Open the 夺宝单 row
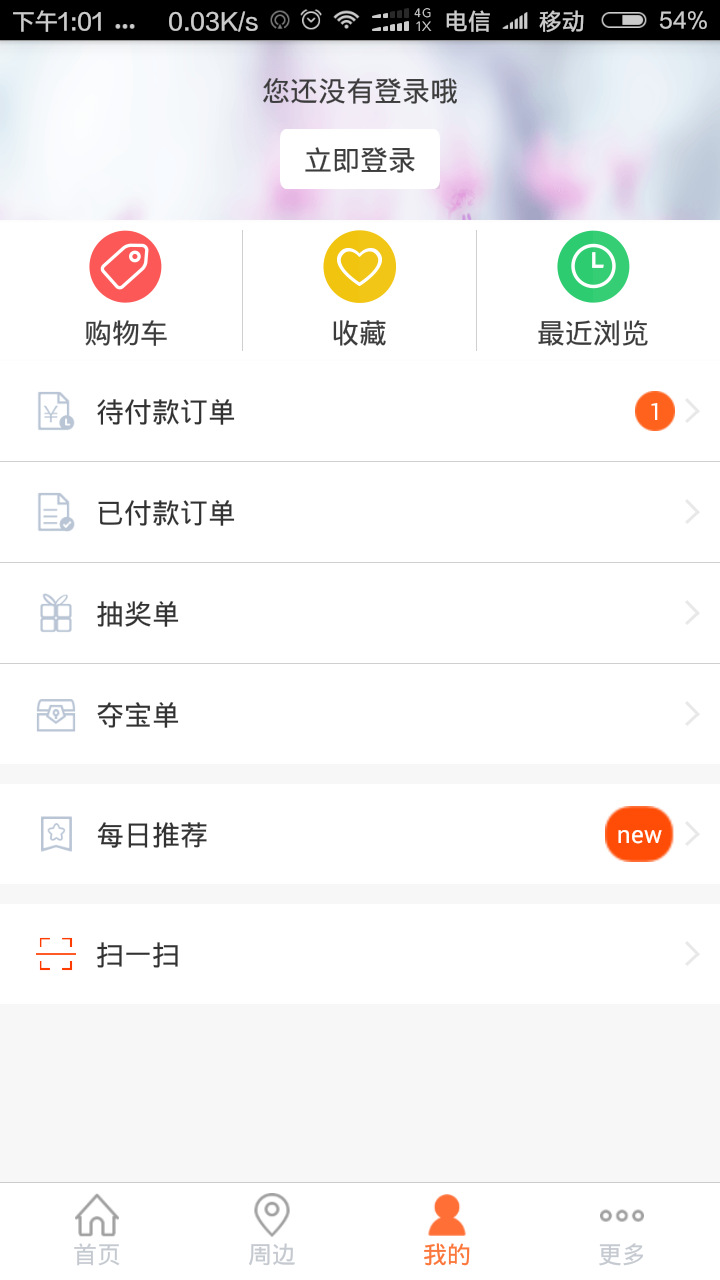This screenshot has width=720, height=1280. 360,715
